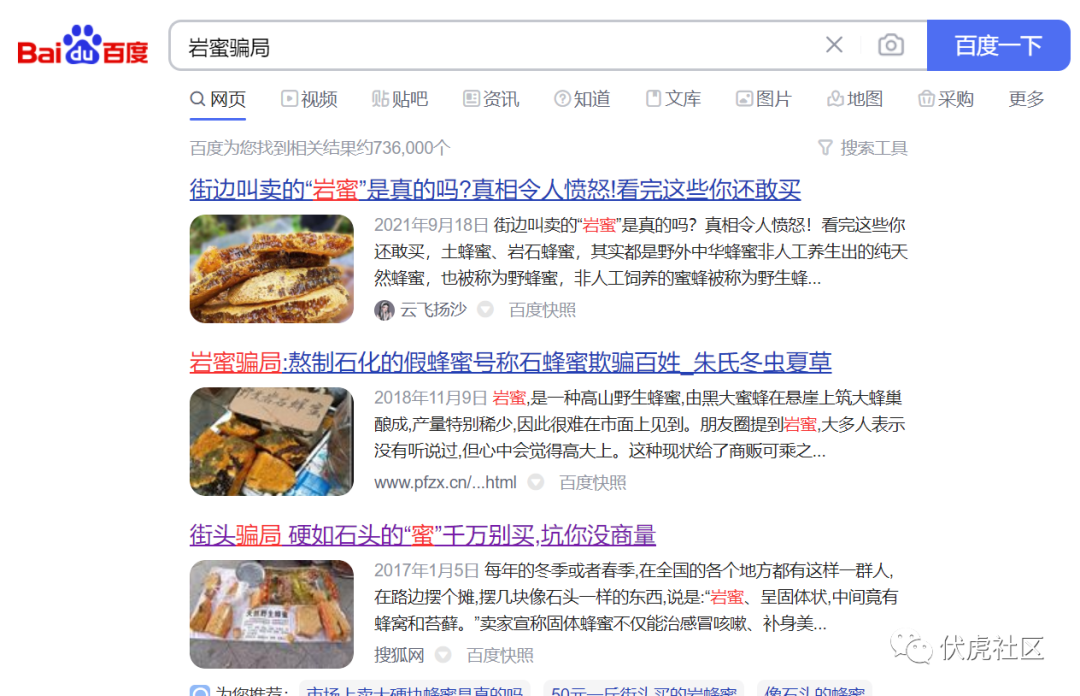
Task: Open result 街边叫卖的"岩蜜"是真的吗
Action: [495, 190]
